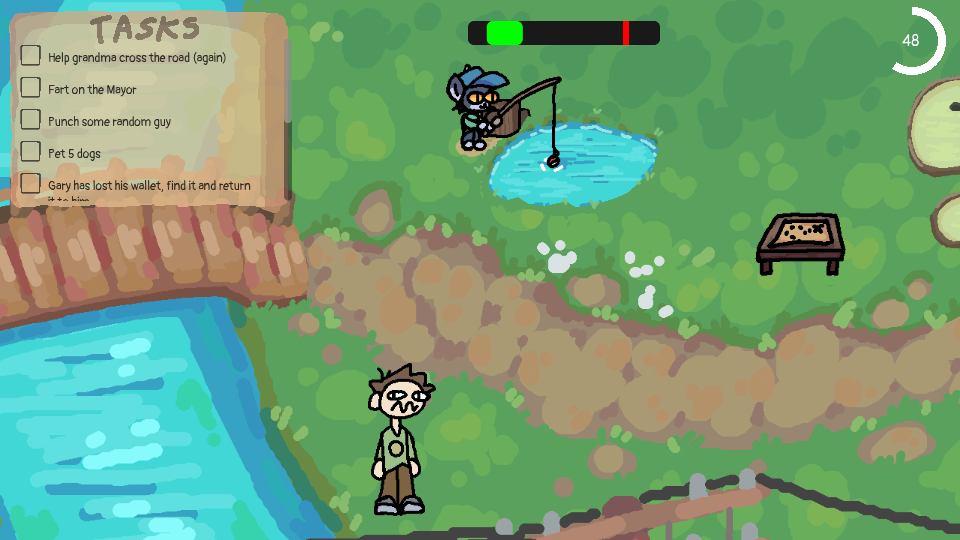Check the 'Help grandma cross the road' task box

click(x=31, y=56)
